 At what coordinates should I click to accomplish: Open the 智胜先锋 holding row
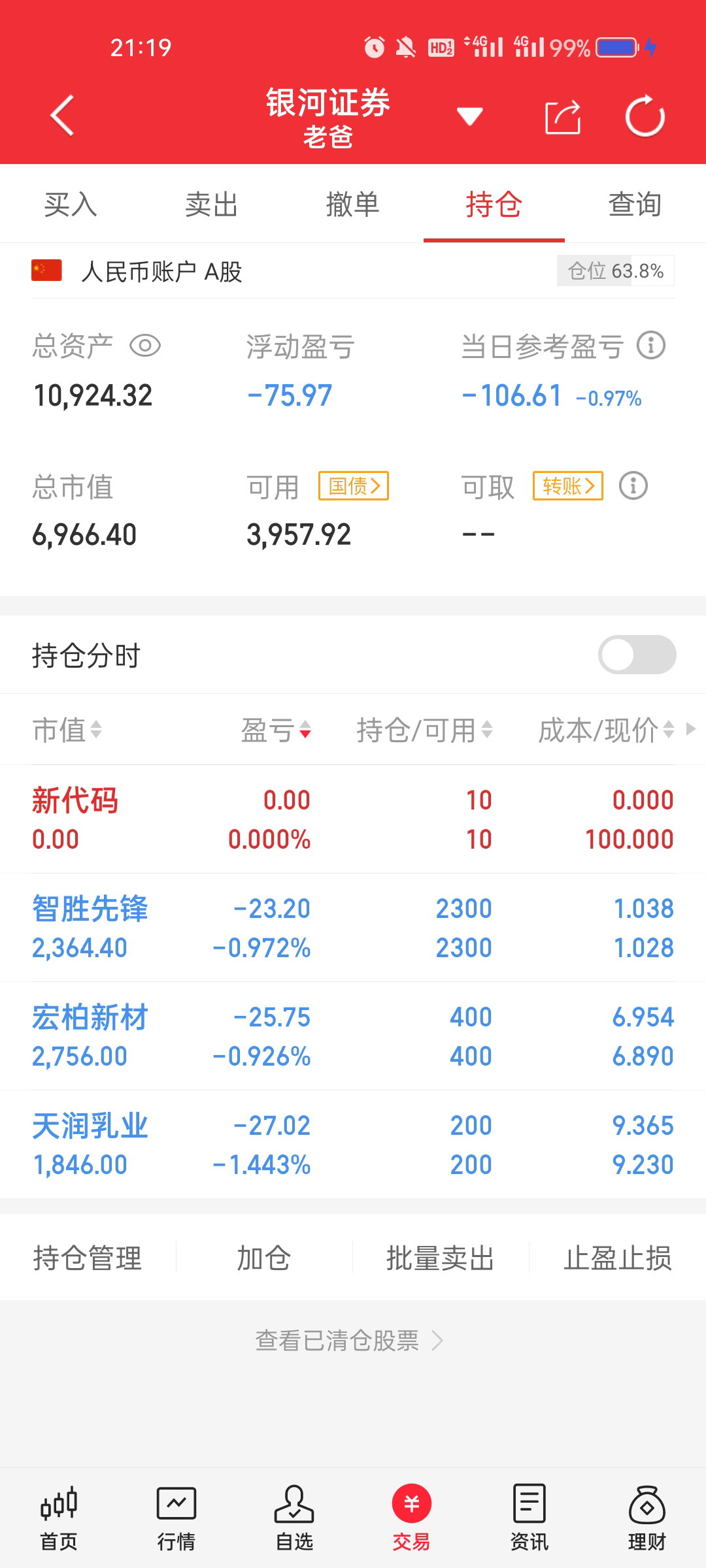[x=353, y=928]
